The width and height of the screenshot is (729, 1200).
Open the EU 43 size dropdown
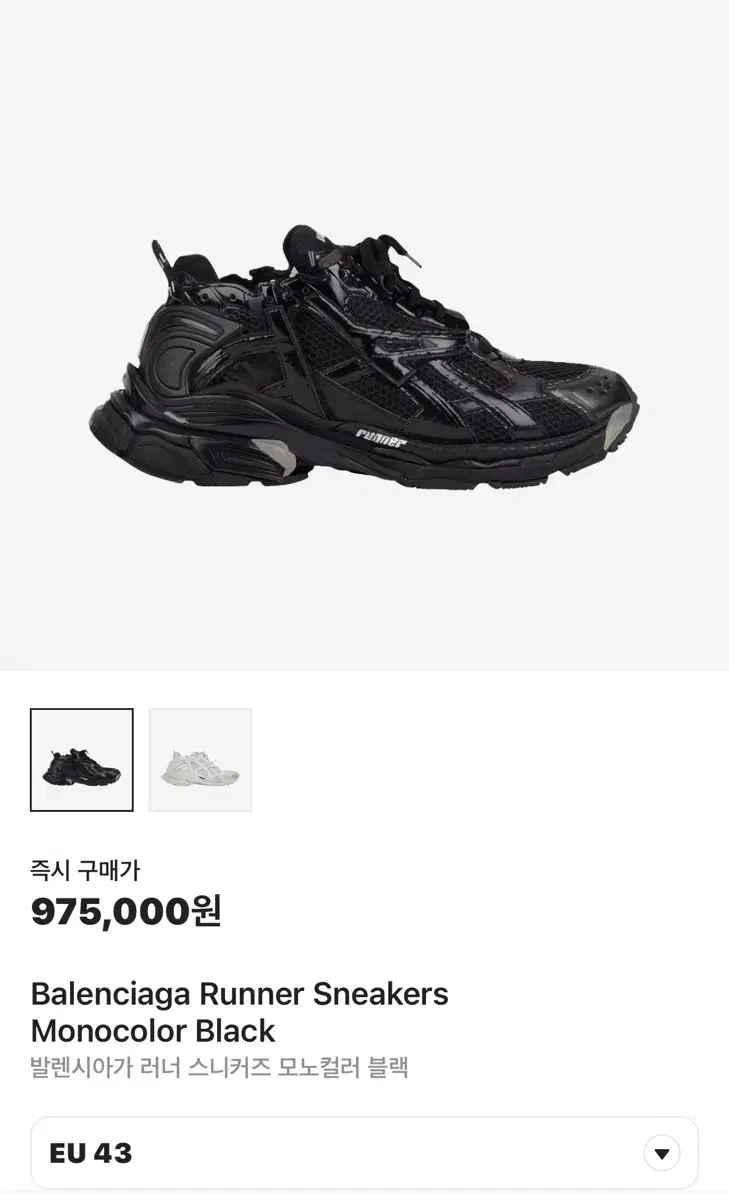click(660, 1152)
